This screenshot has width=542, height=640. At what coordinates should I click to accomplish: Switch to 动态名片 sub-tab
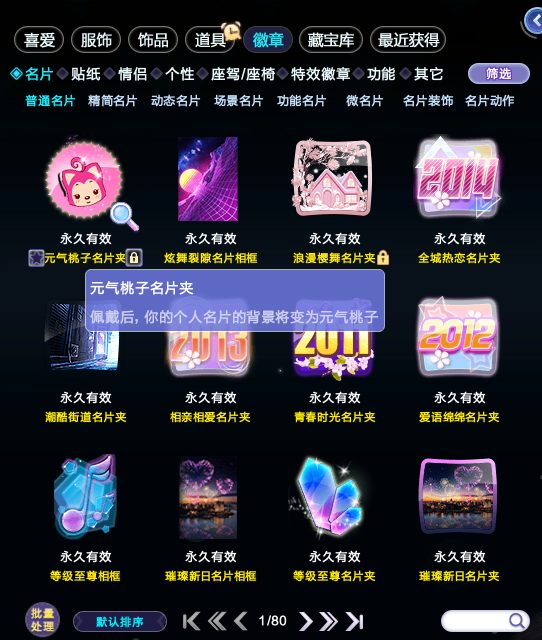pos(175,101)
